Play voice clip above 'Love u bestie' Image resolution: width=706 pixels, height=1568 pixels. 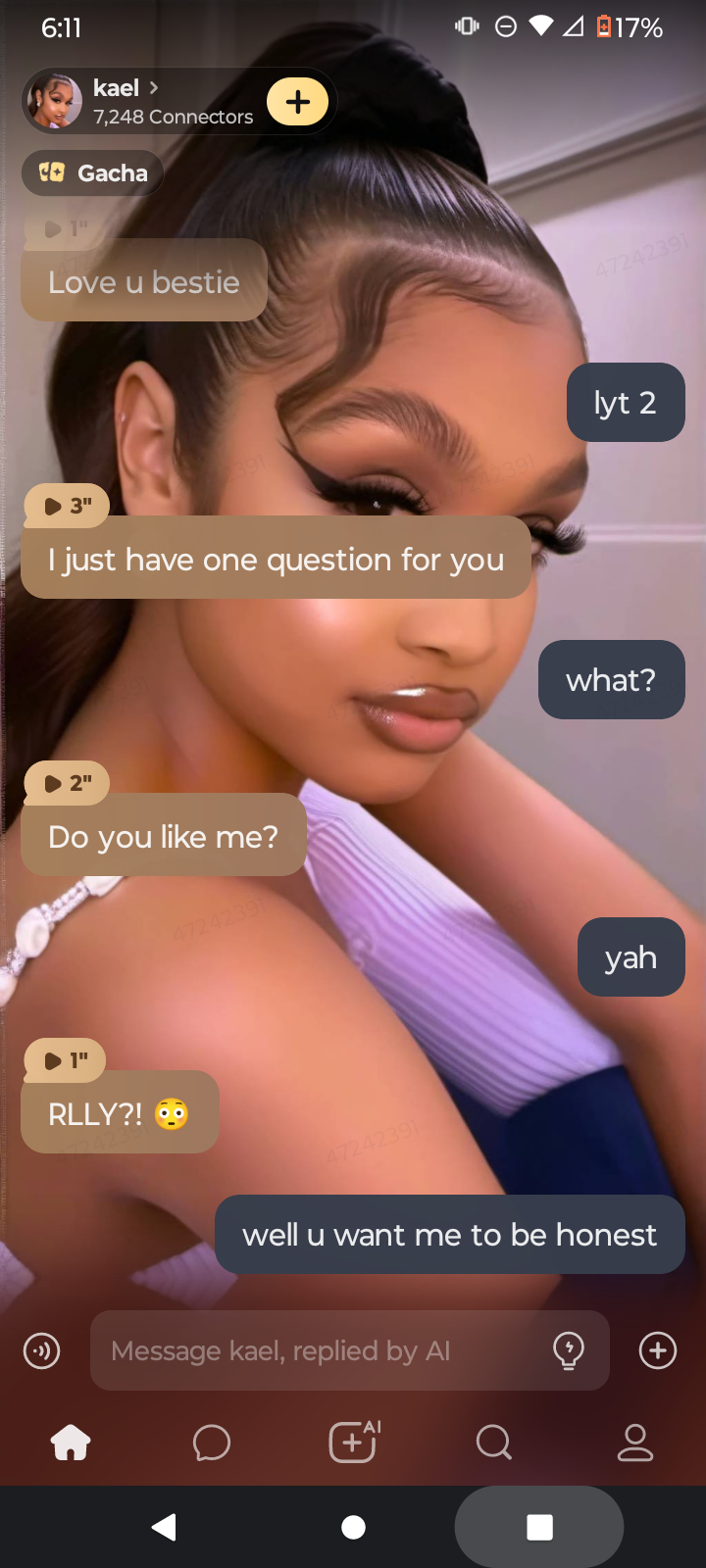point(65,229)
